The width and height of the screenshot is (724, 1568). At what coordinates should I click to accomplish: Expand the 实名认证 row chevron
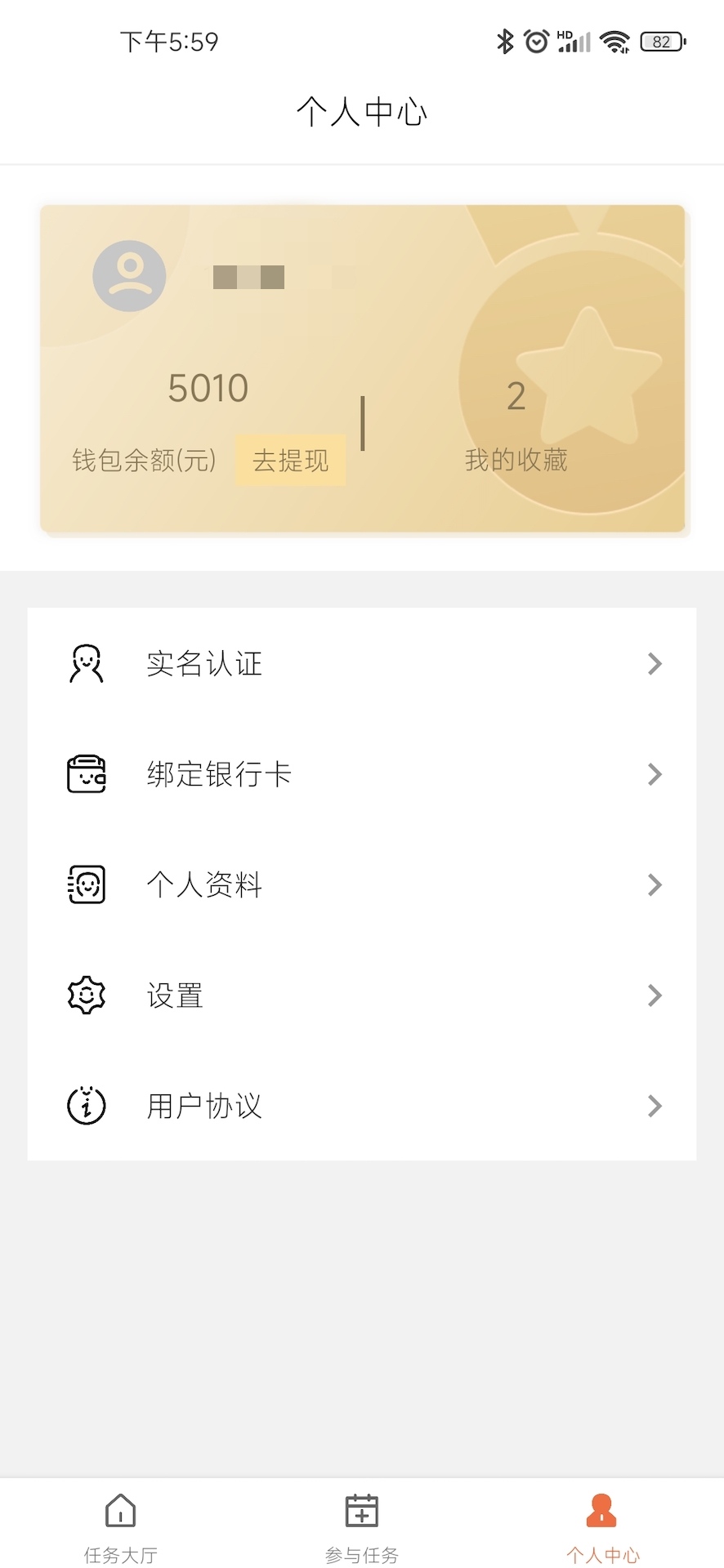pos(655,664)
